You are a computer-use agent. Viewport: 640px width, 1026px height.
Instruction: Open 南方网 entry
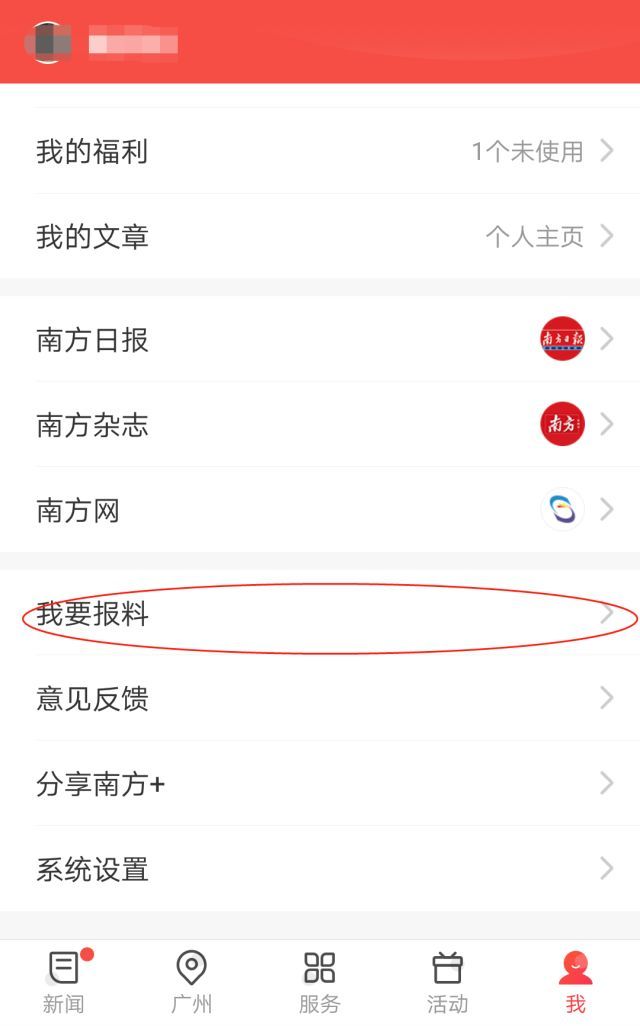coord(320,511)
